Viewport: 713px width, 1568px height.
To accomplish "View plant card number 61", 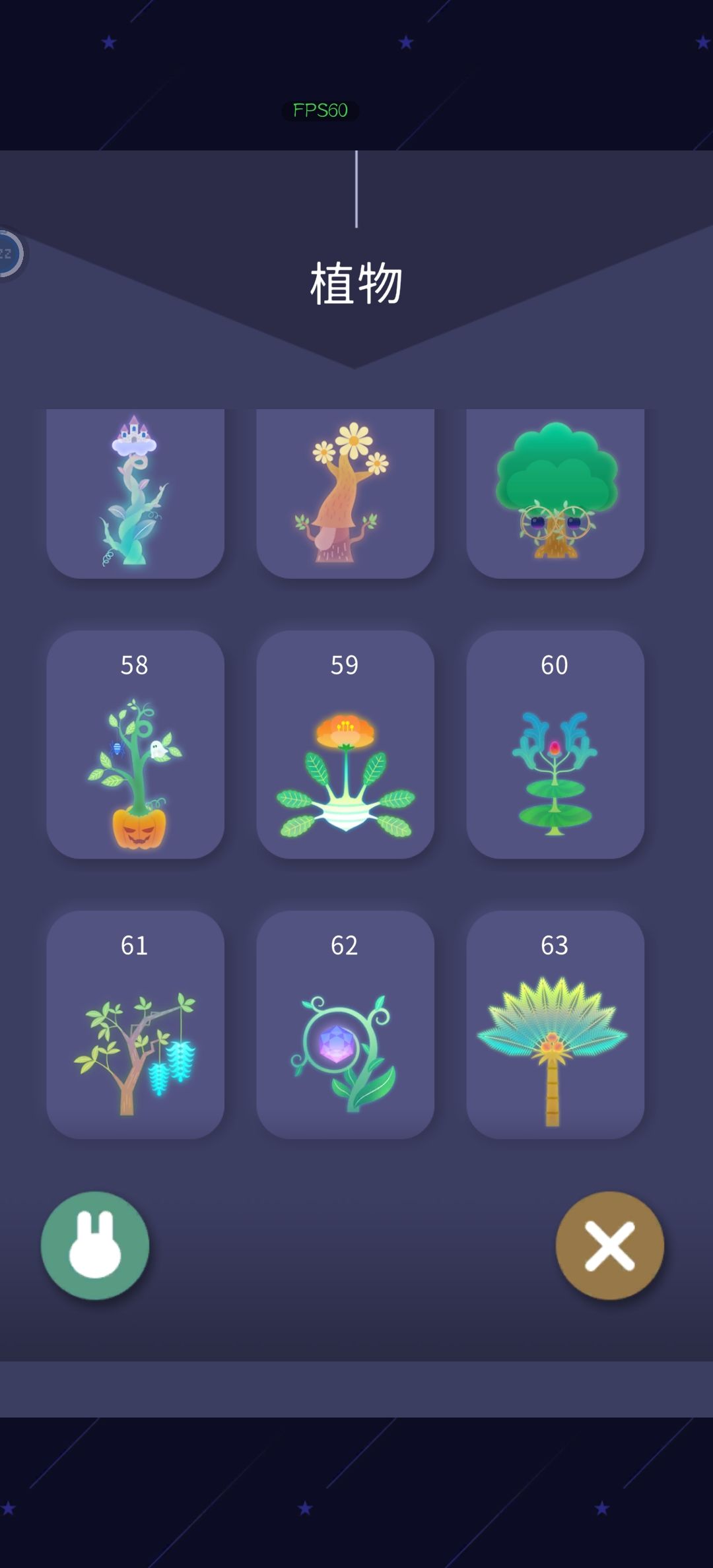I will (x=135, y=1024).
